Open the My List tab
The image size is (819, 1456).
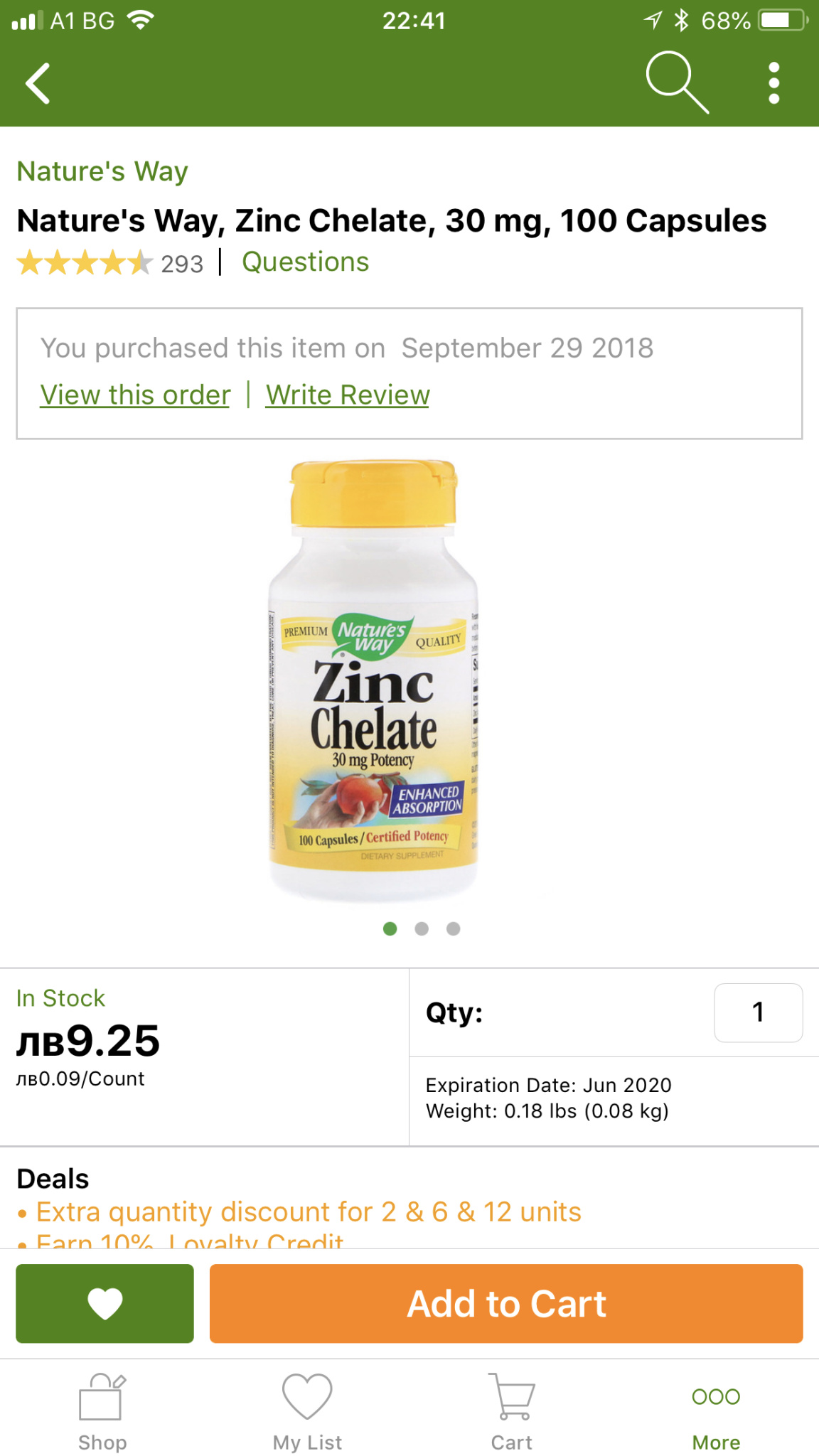pyautogui.click(x=307, y=1412)
